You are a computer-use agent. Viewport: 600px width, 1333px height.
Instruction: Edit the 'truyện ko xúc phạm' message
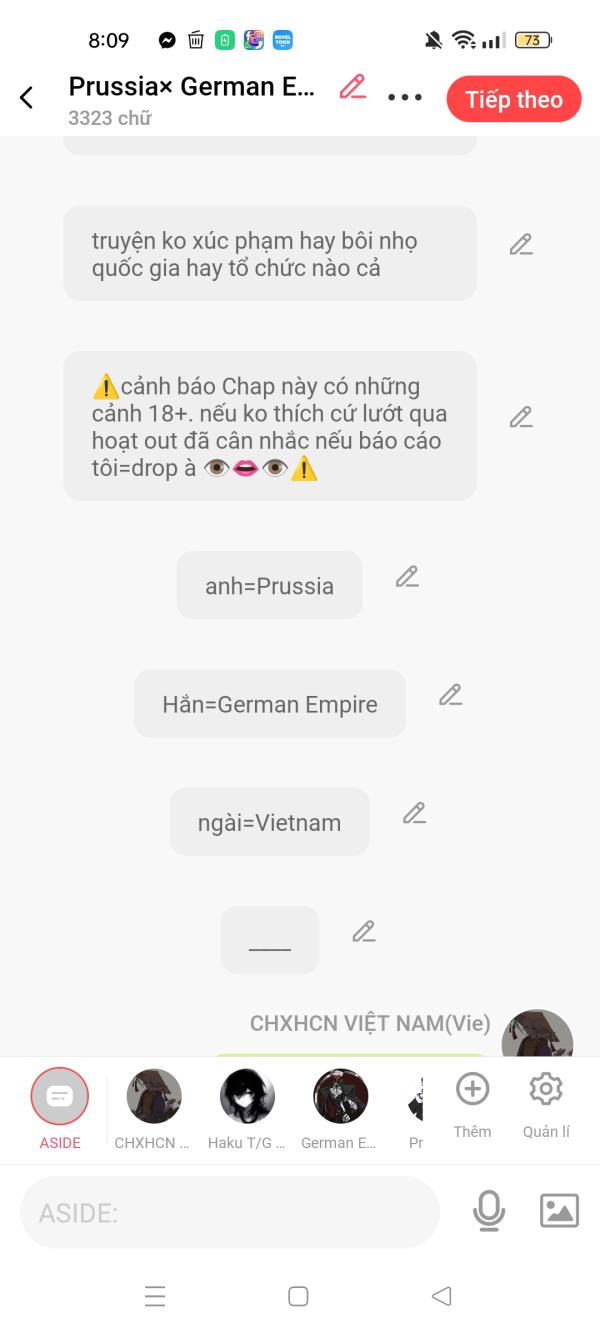[521, 245]
